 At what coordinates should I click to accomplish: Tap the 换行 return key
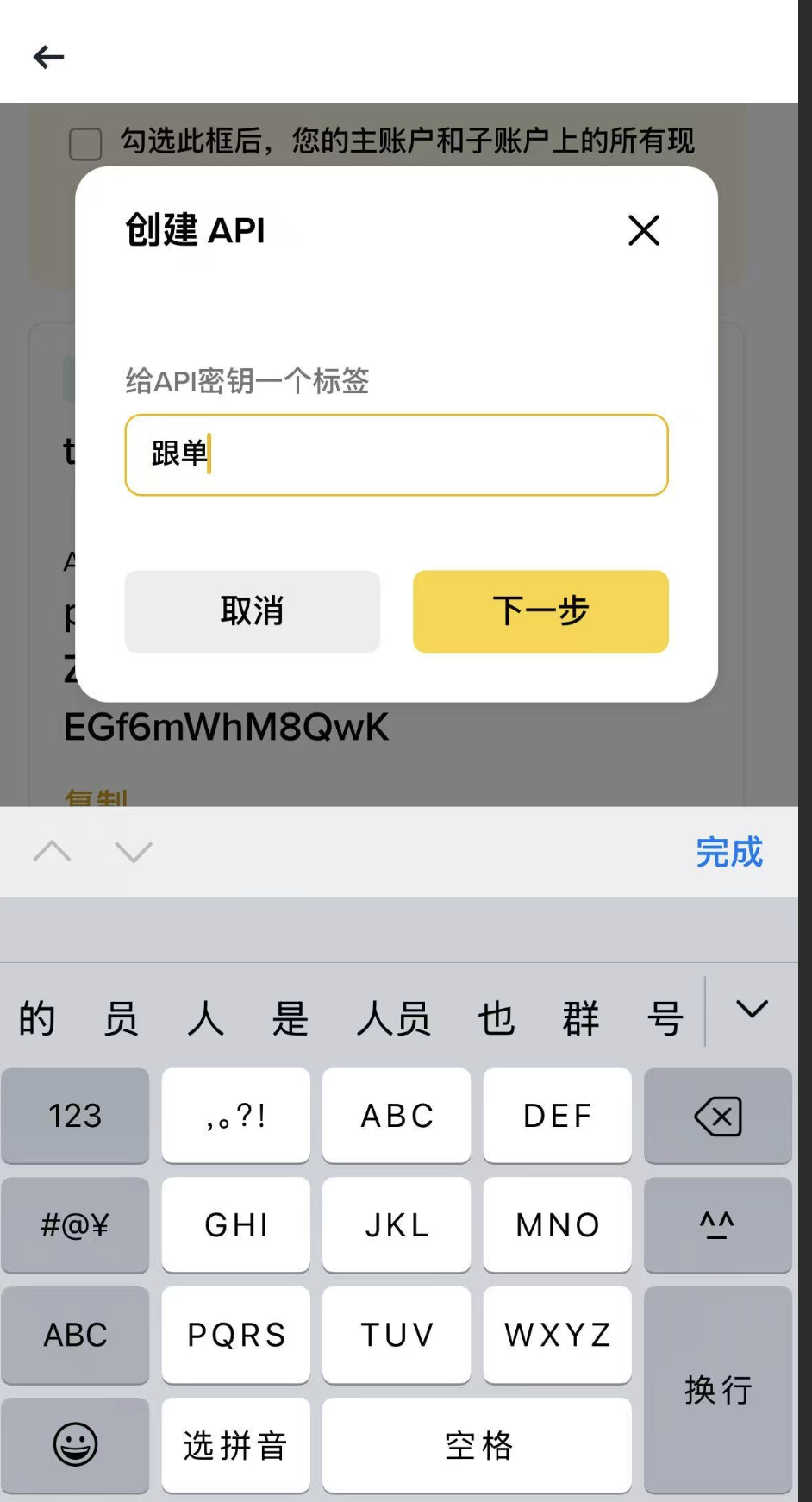tap(717, 1389)
